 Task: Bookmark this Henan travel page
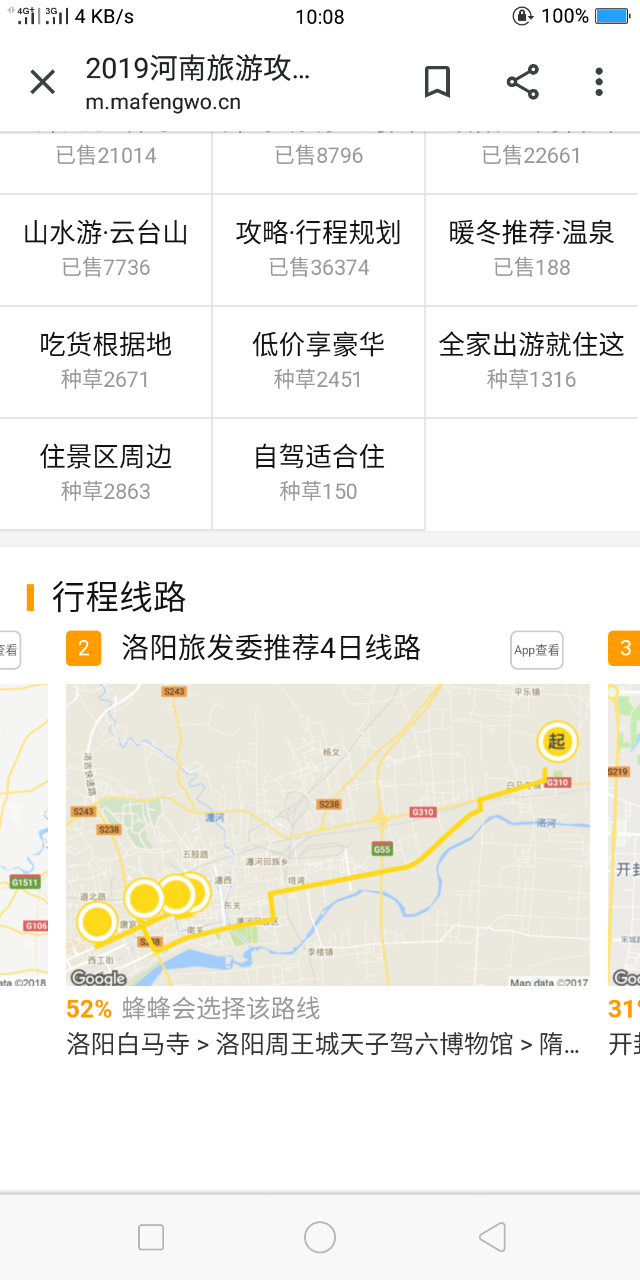(x=437, y=82)
